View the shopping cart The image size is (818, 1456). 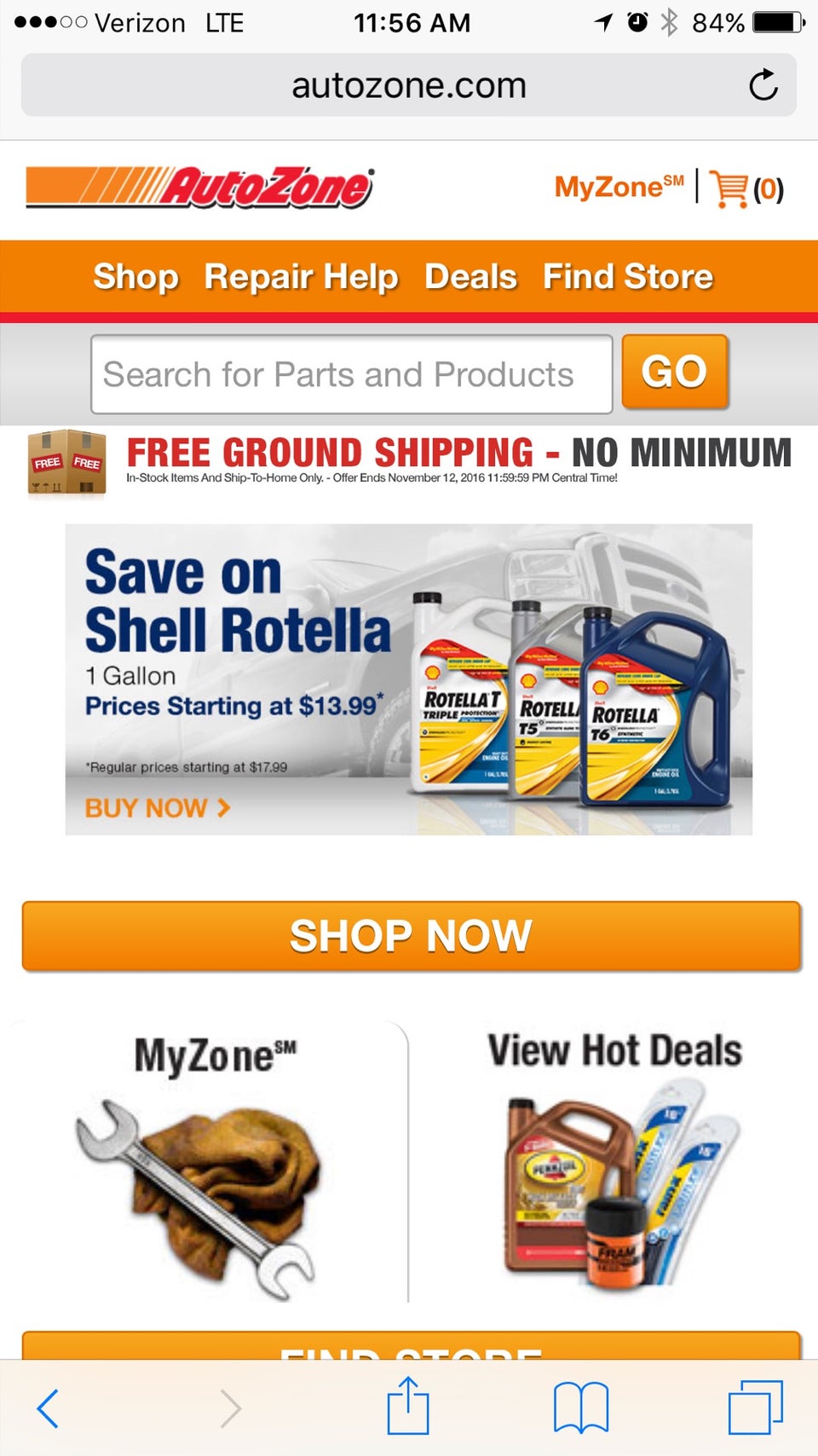pyautogui.click(x=746, y=188)
